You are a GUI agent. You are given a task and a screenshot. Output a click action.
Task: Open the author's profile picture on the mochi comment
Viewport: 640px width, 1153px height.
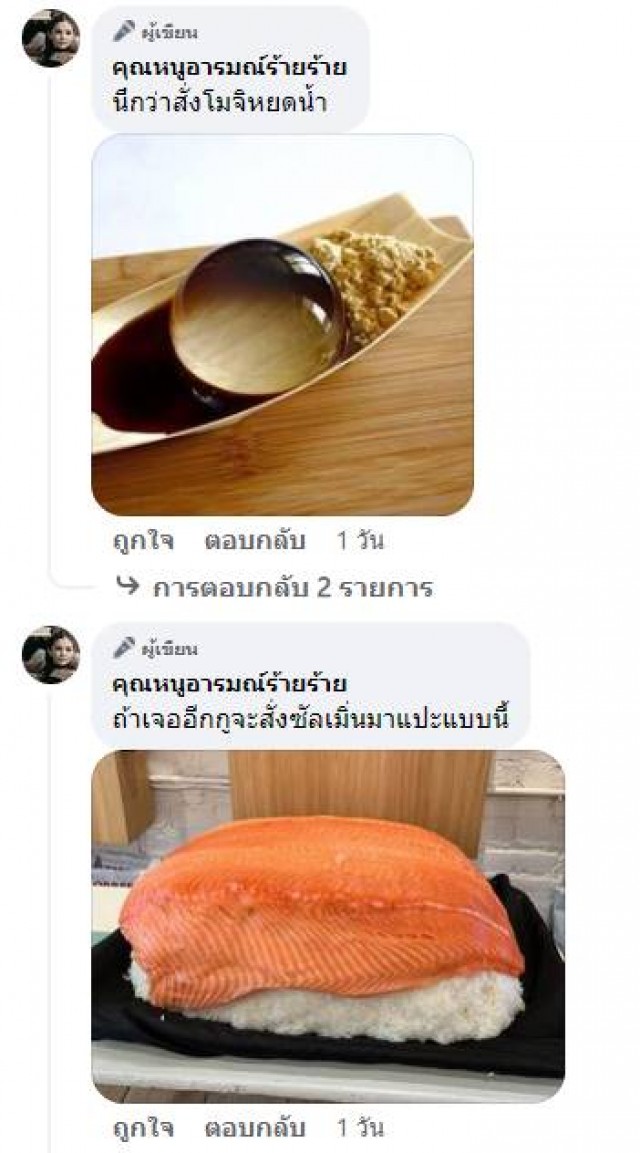pos(51,39)
